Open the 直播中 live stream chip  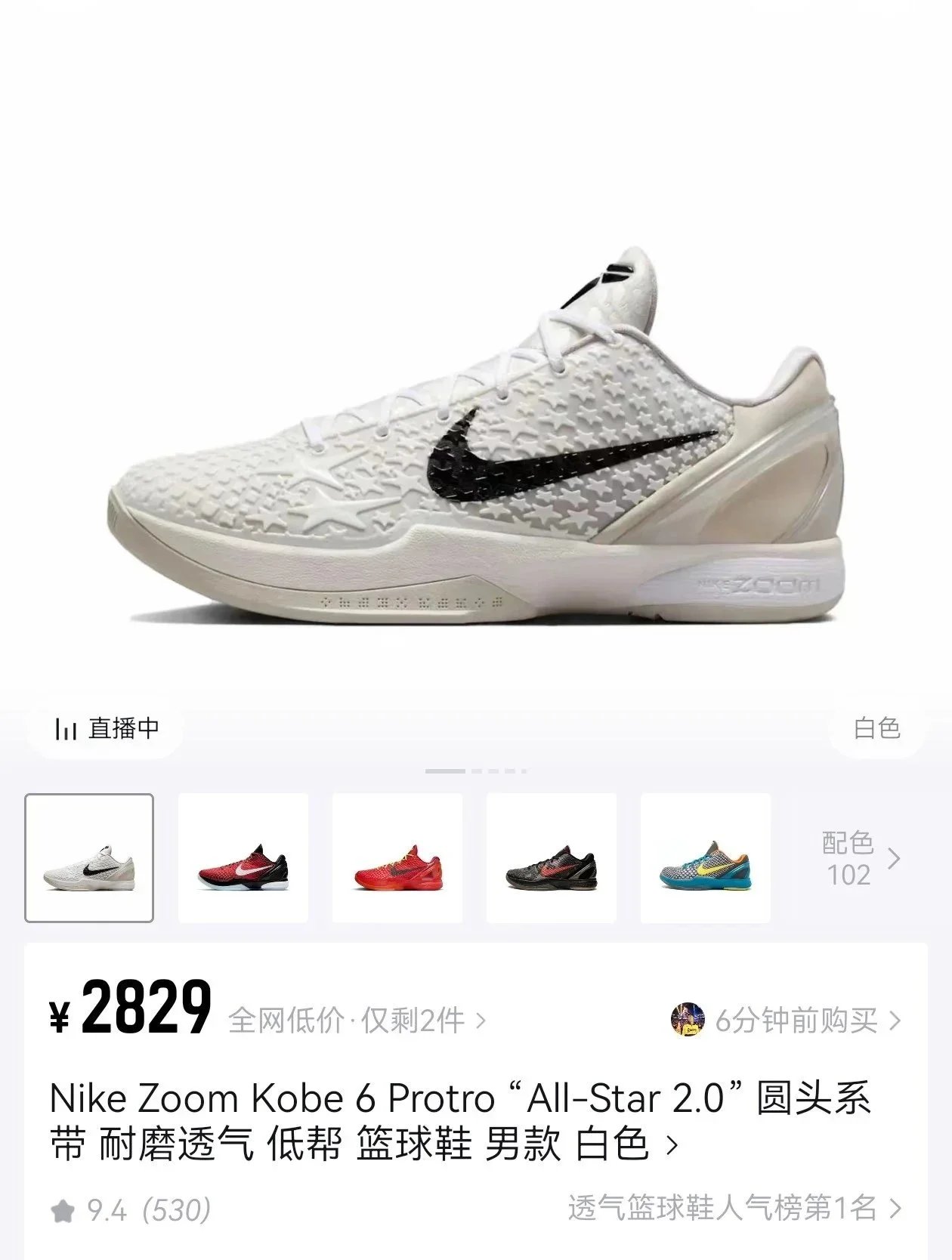coord(107,728)
